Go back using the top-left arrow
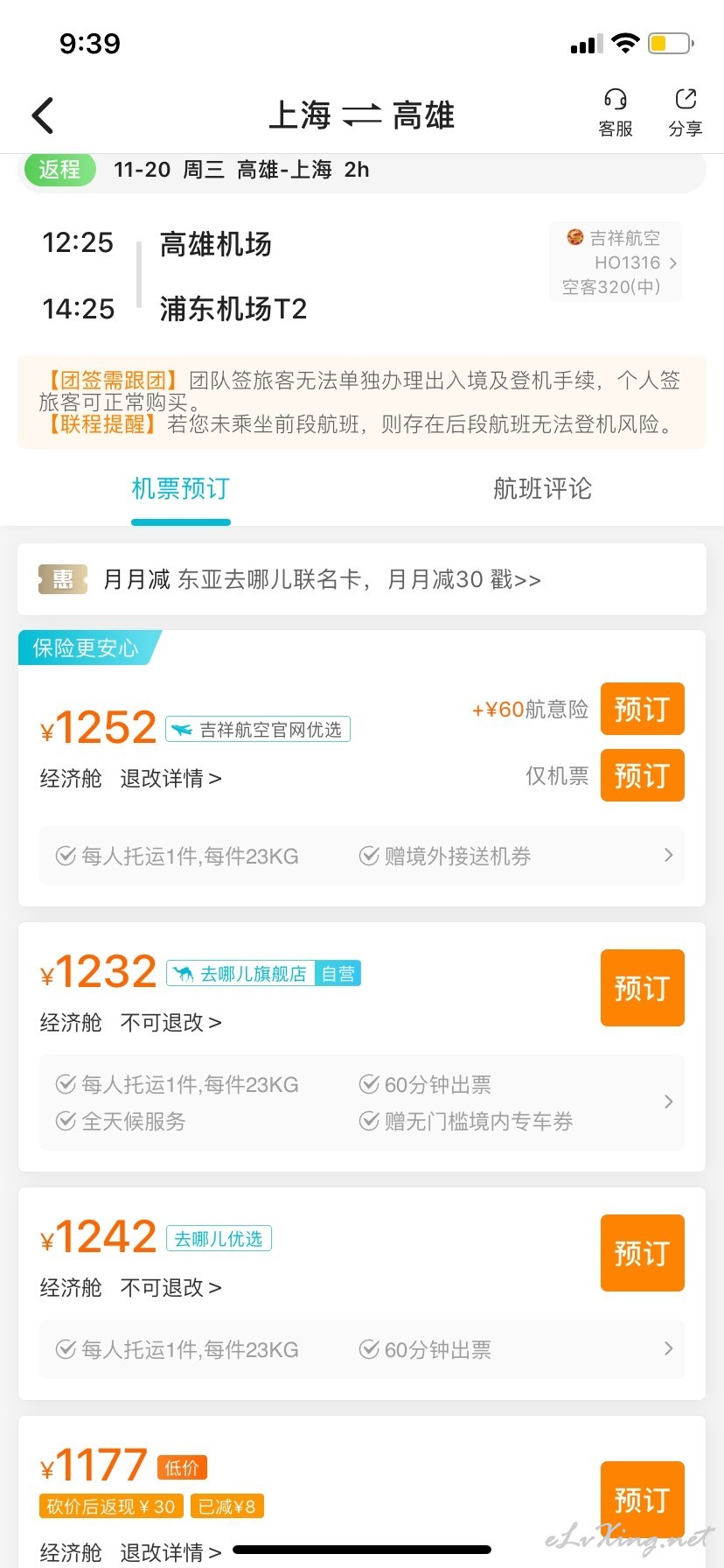724x1568 pixels. coord(43,115)
